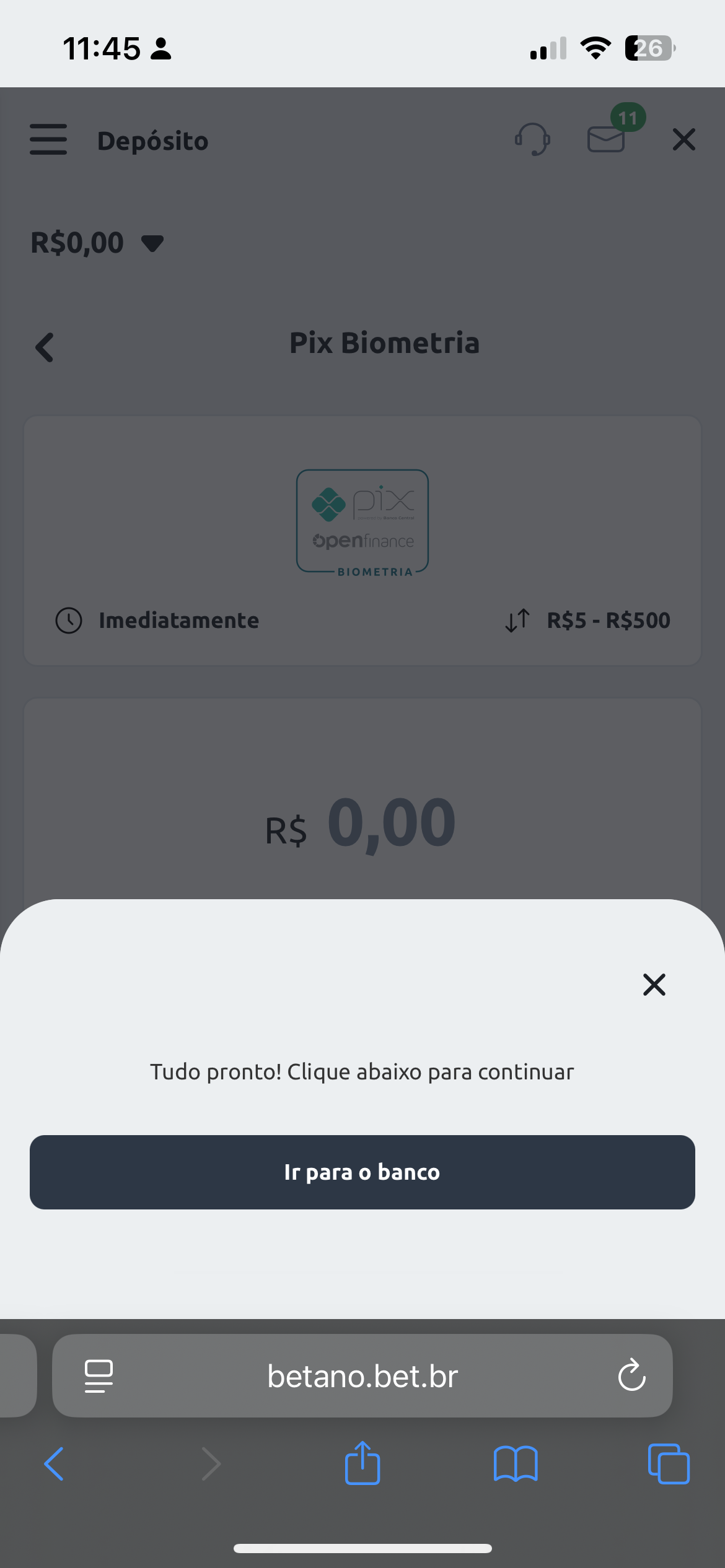Go back from Pix Biometria

pyautogui.click(x=45, y=347)
